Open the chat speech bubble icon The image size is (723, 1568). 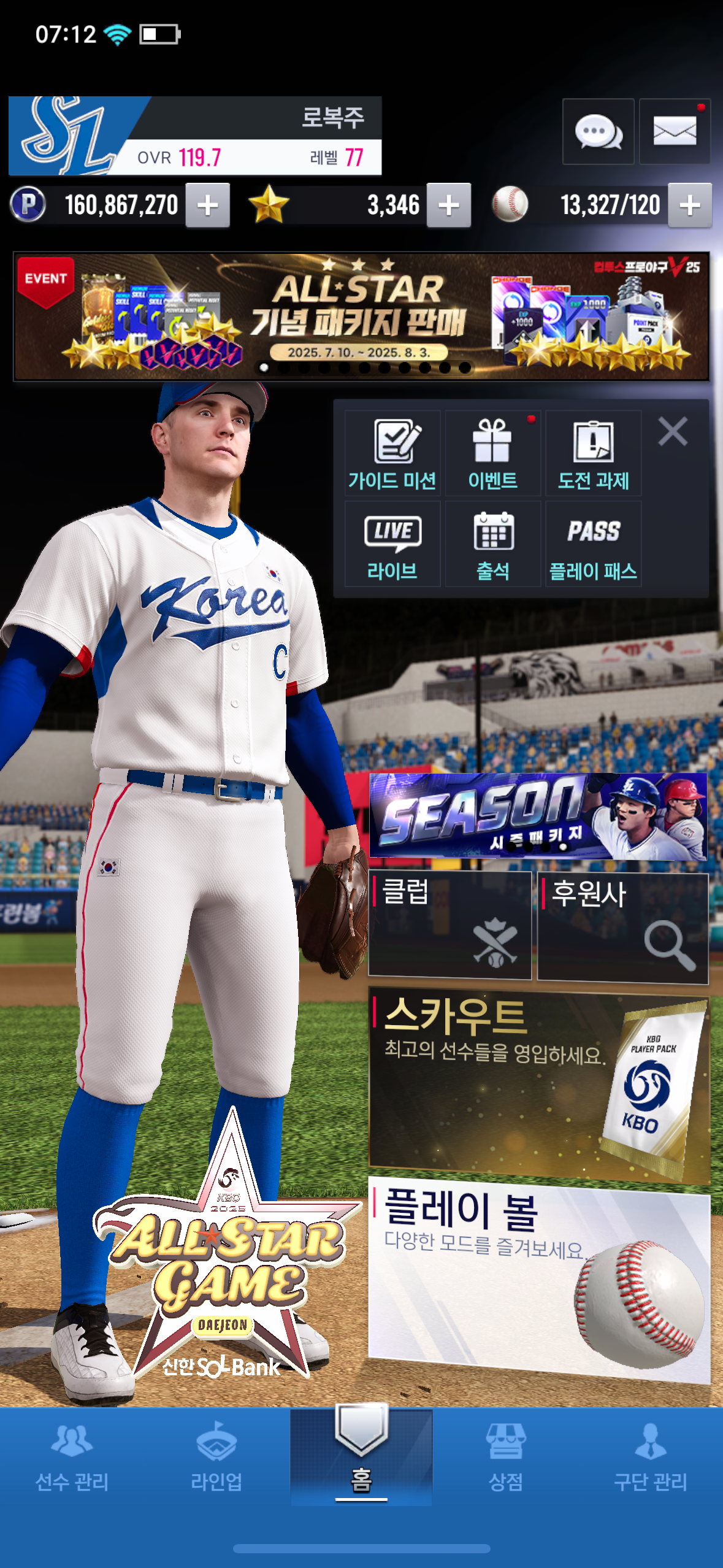598,131
